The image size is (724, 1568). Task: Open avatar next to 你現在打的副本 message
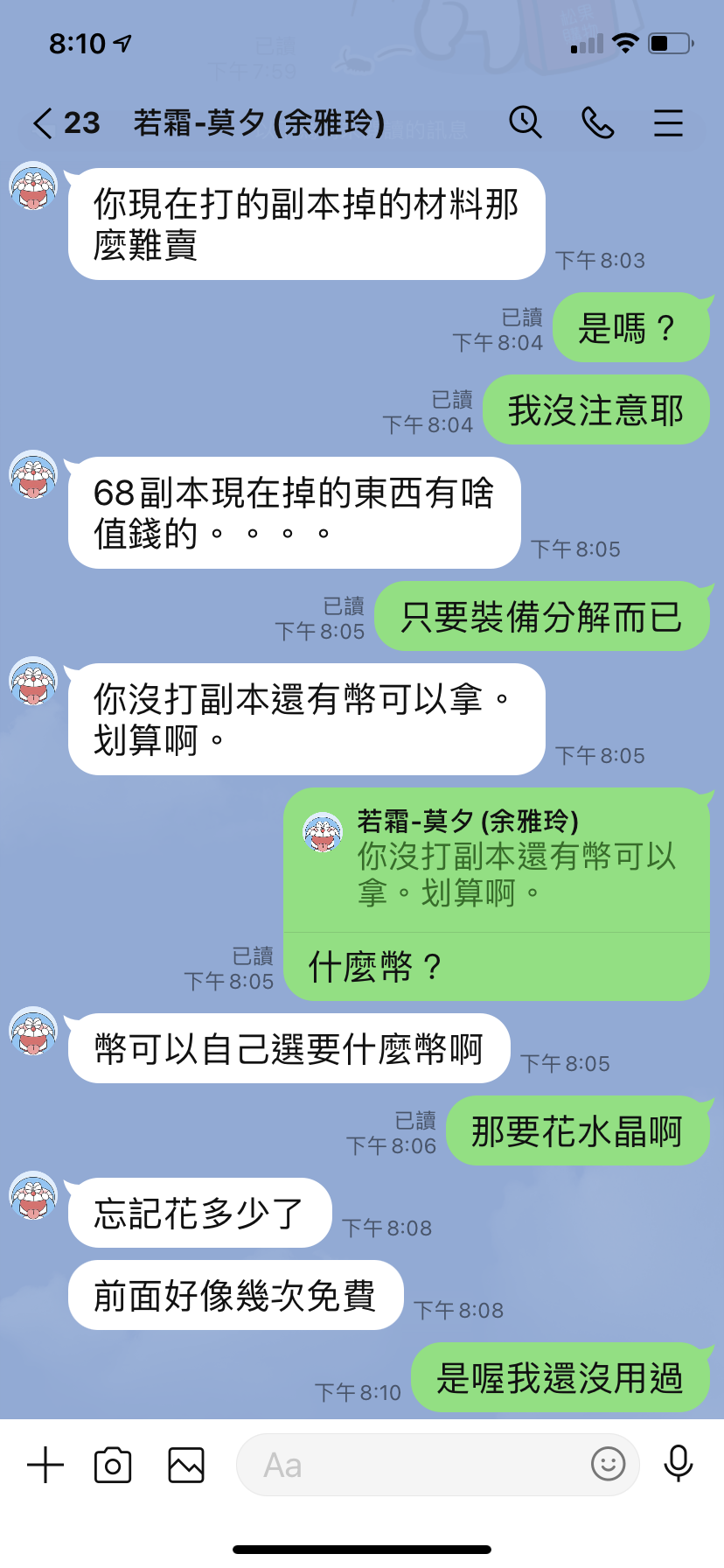pos(33,185)
